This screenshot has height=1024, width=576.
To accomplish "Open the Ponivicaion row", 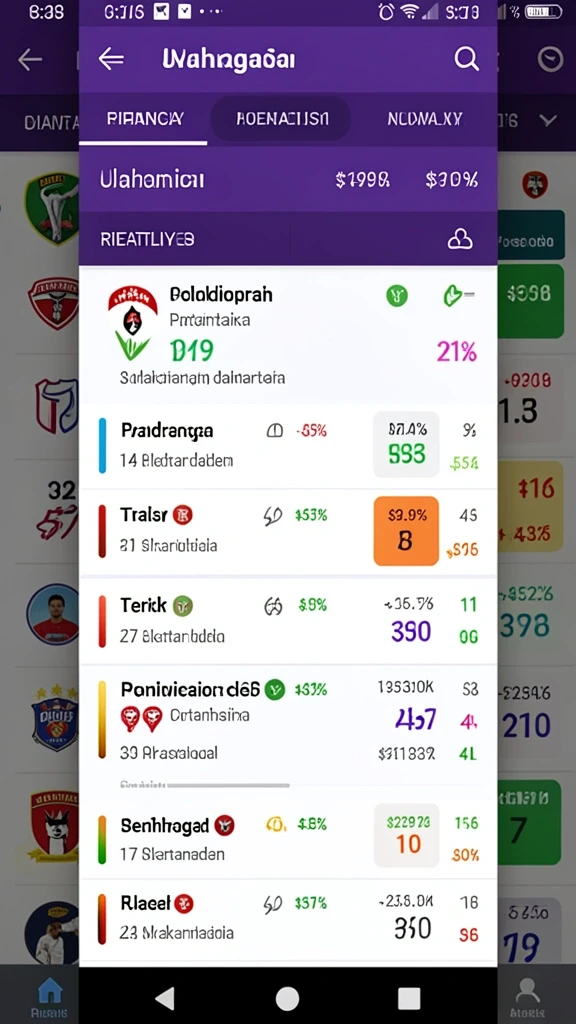I will click(x=288, y=723).
